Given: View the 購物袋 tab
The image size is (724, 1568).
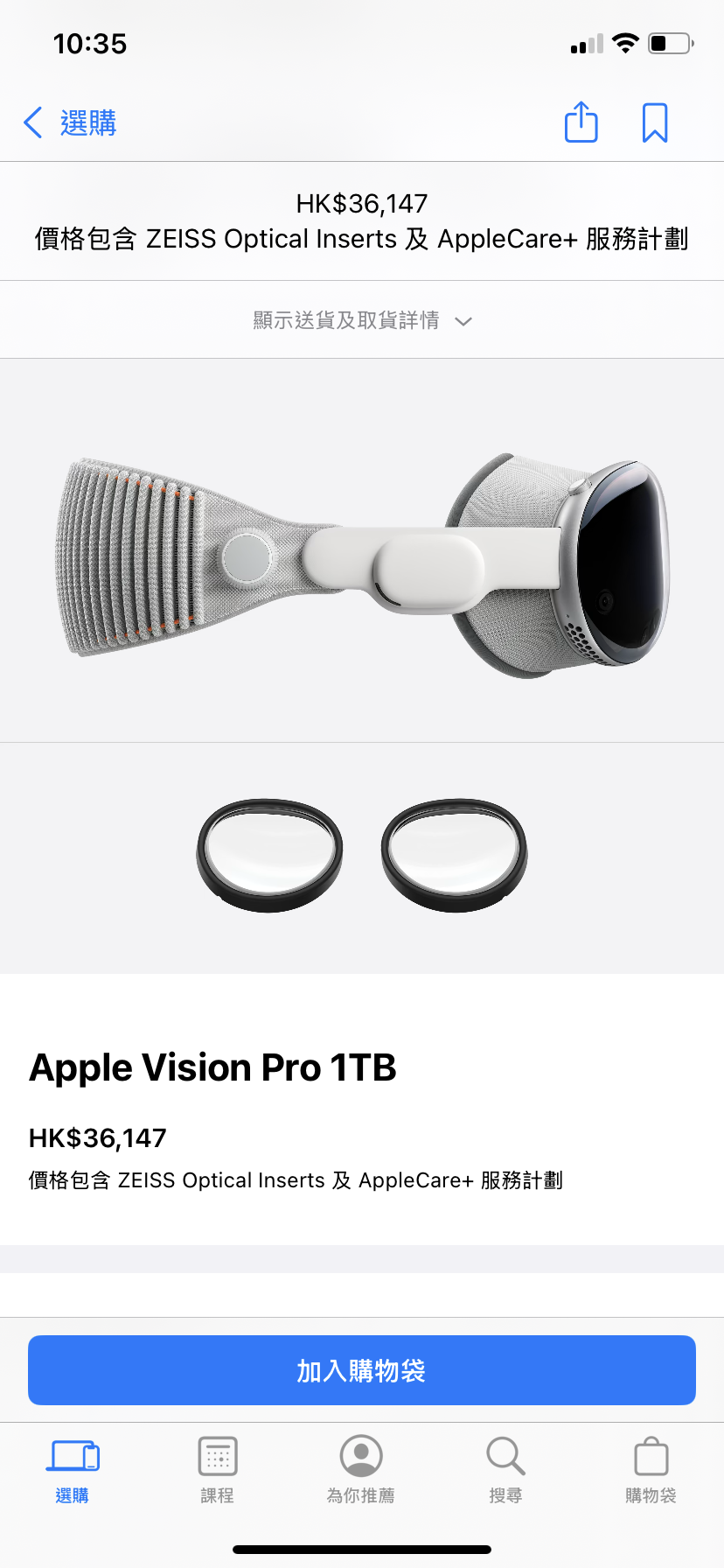Looking at the screenshot, I should [651, 1471].
